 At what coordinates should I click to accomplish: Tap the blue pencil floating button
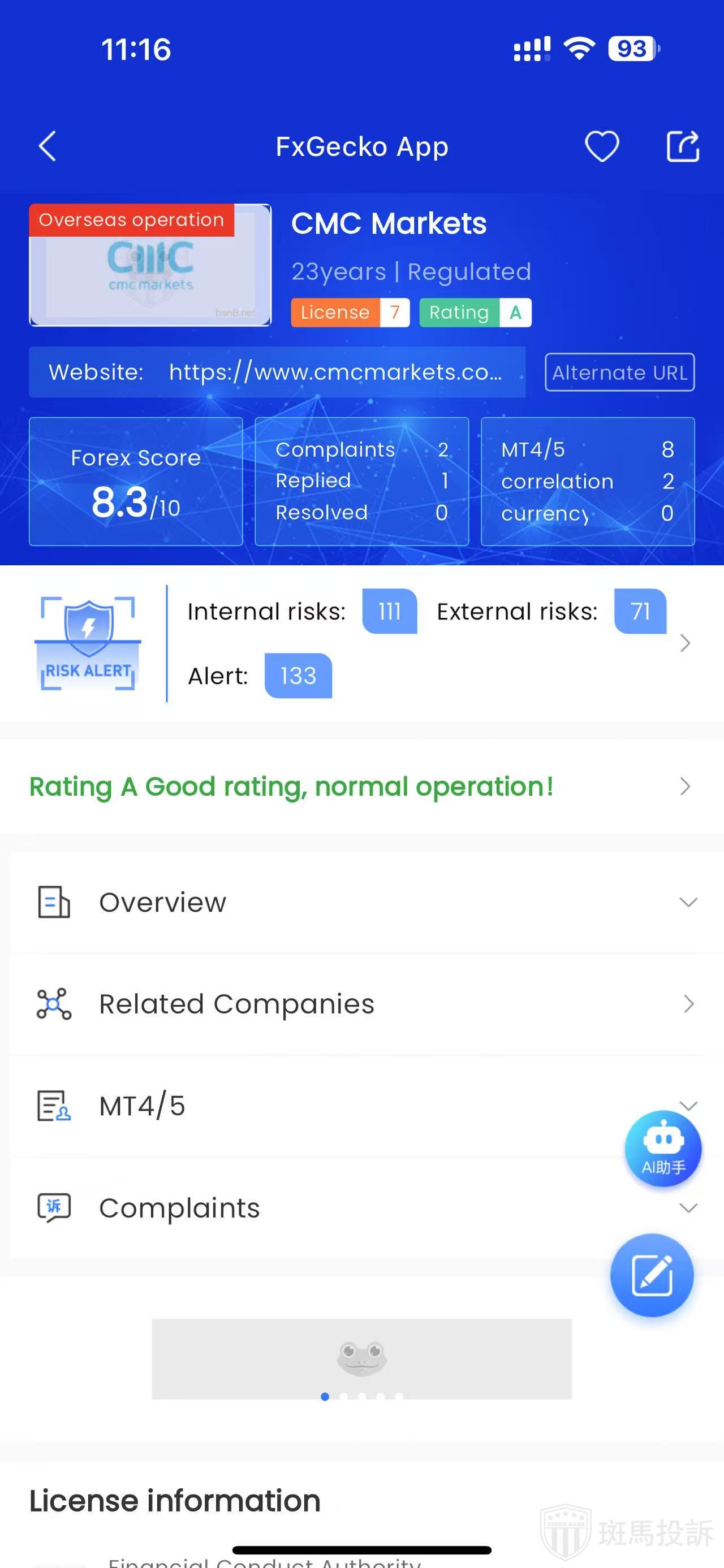[x=652, y=1275]
